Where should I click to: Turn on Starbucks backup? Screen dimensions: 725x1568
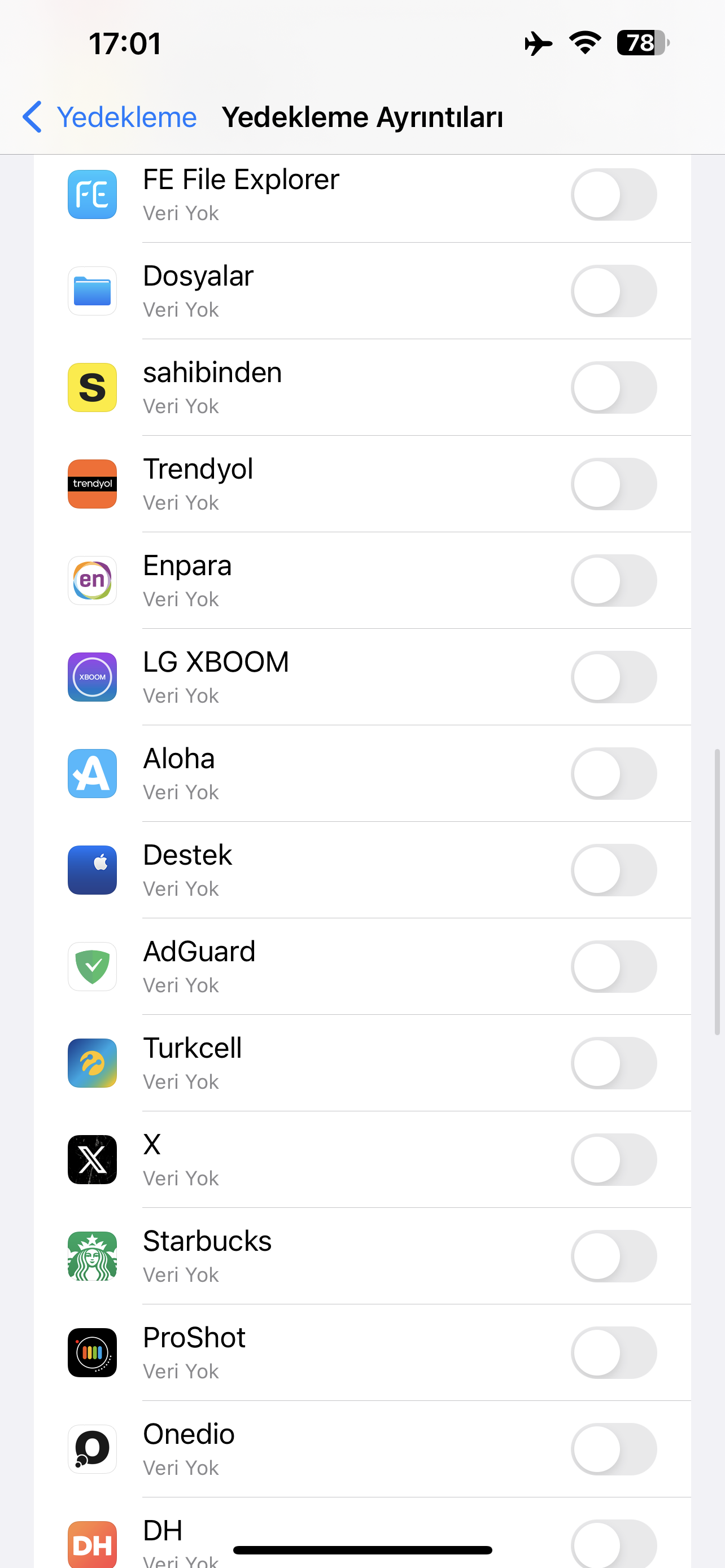(x=614, y=1256)
